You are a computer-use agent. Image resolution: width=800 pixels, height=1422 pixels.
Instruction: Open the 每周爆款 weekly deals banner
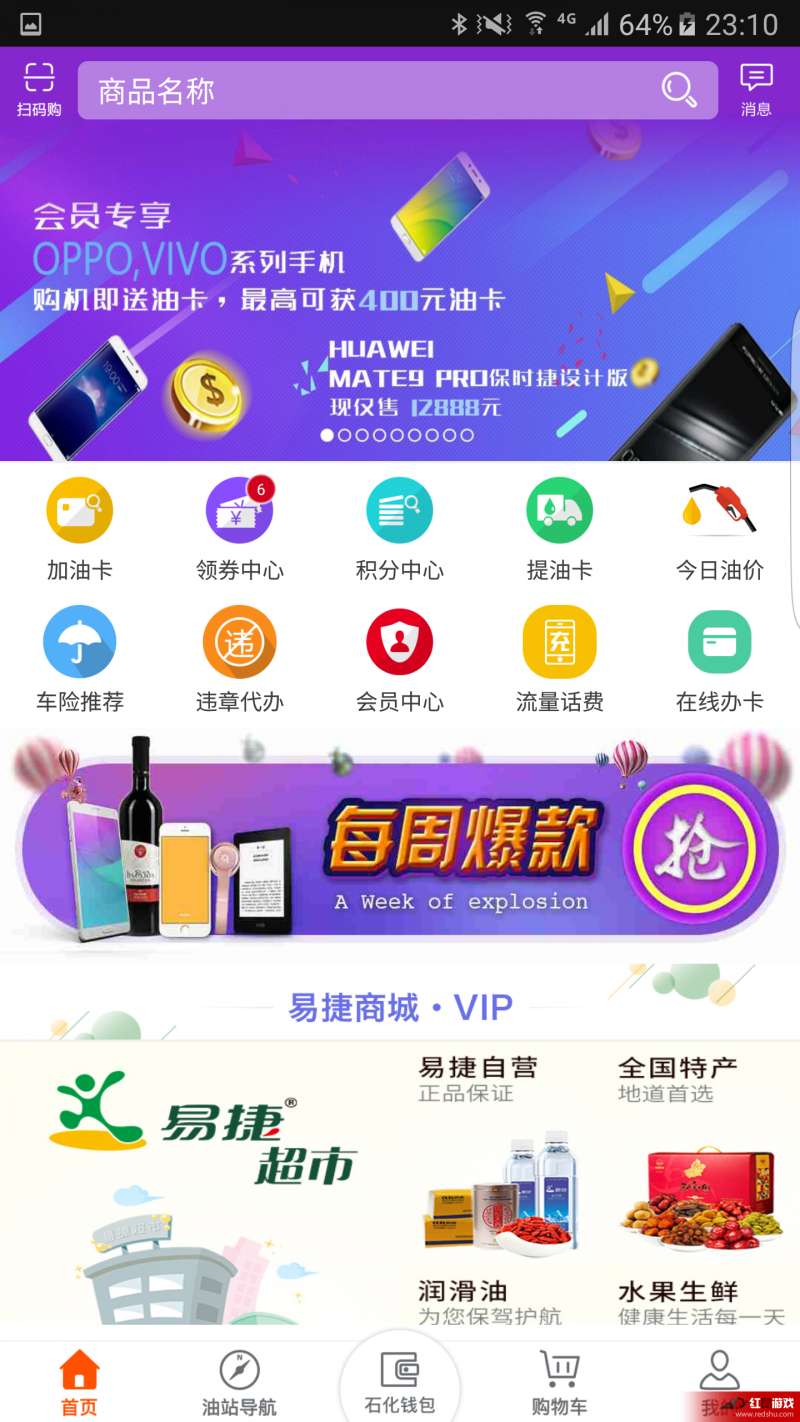coord(400,845)
